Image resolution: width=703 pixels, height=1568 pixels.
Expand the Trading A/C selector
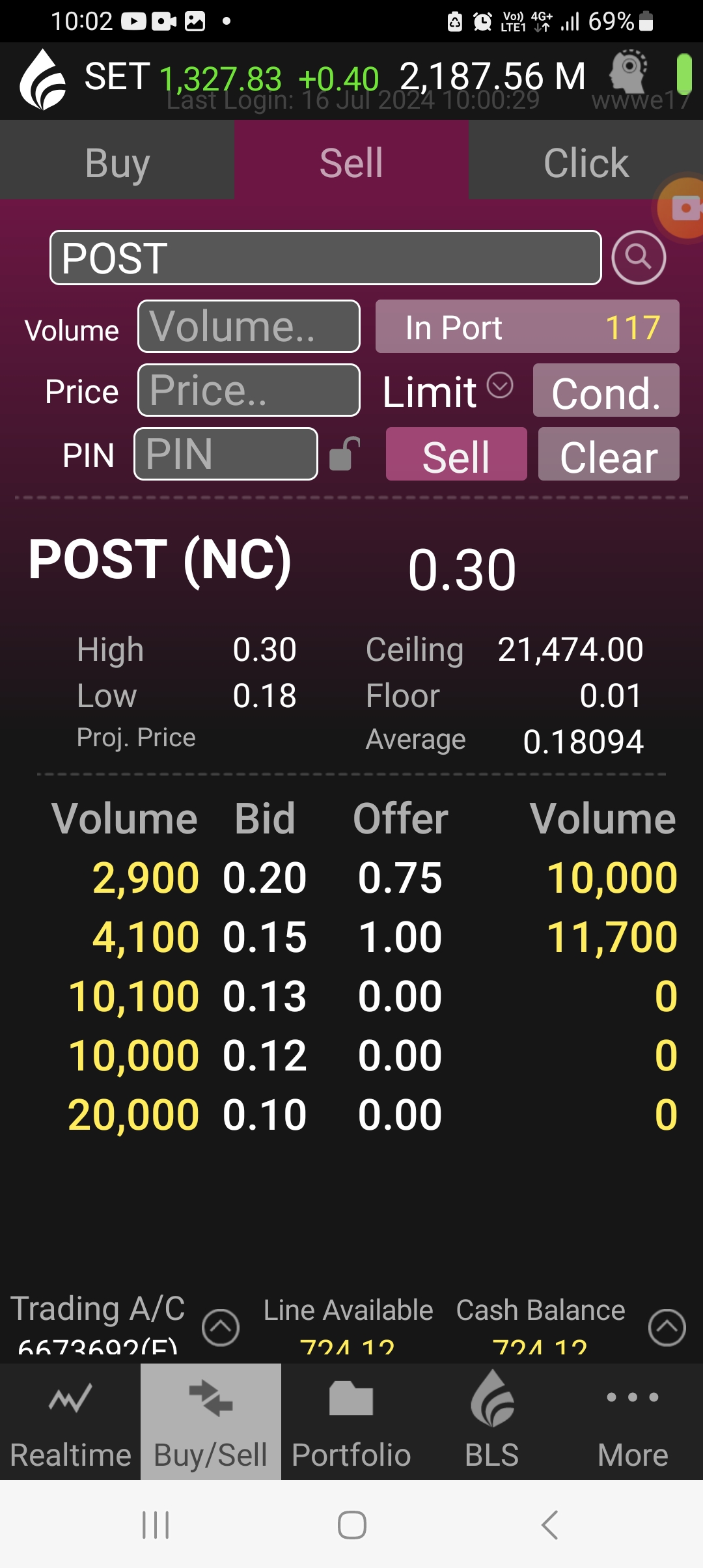point(221,1327)
